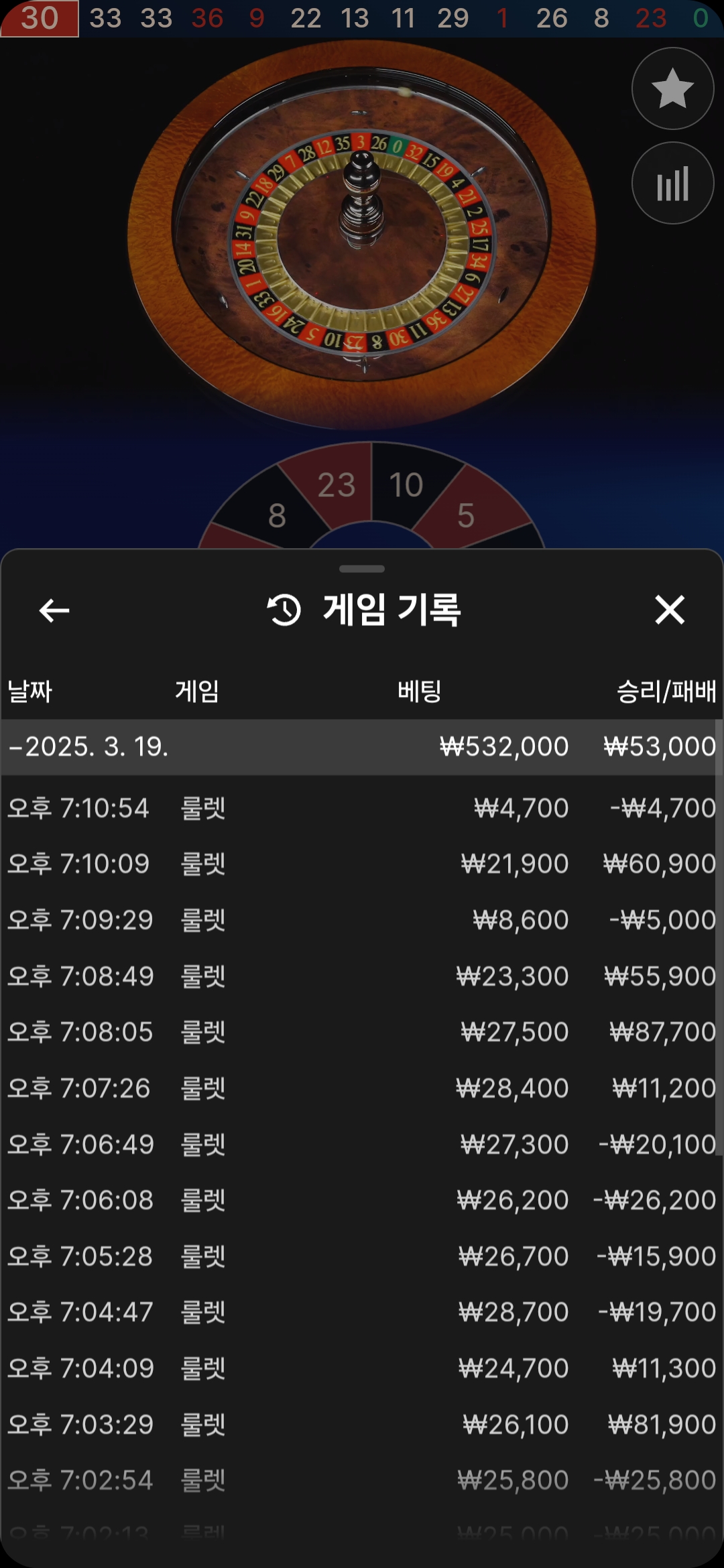
Task: View details of 오후 7:09:29 round
Action: (362, 920)
